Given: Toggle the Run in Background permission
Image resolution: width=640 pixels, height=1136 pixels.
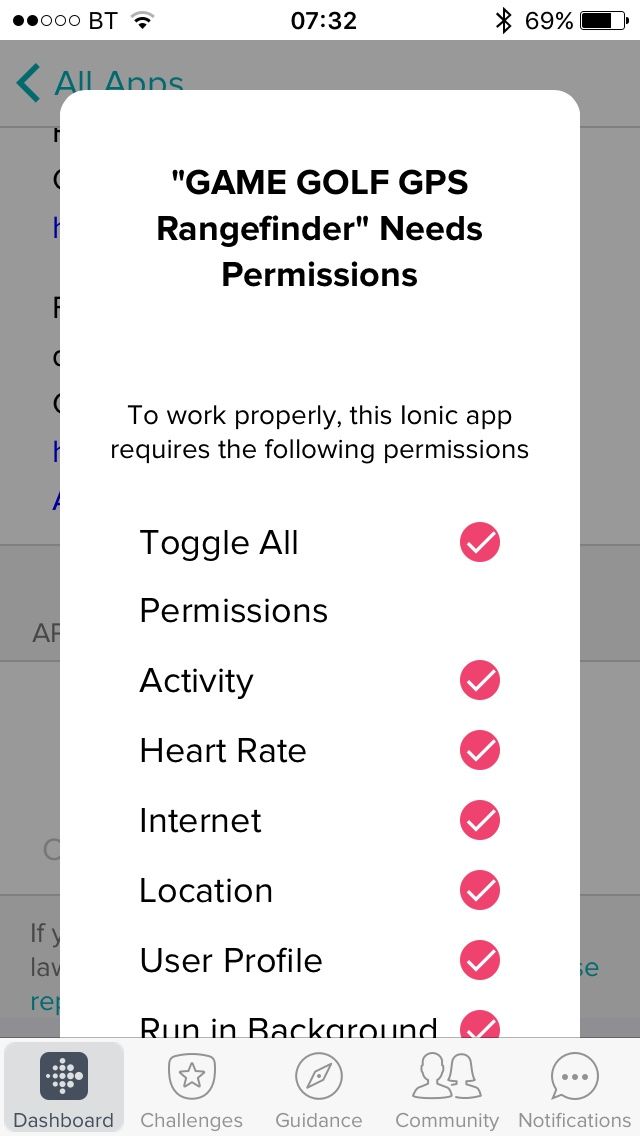Looking at the screenshot, I should tap(479, 1025).
